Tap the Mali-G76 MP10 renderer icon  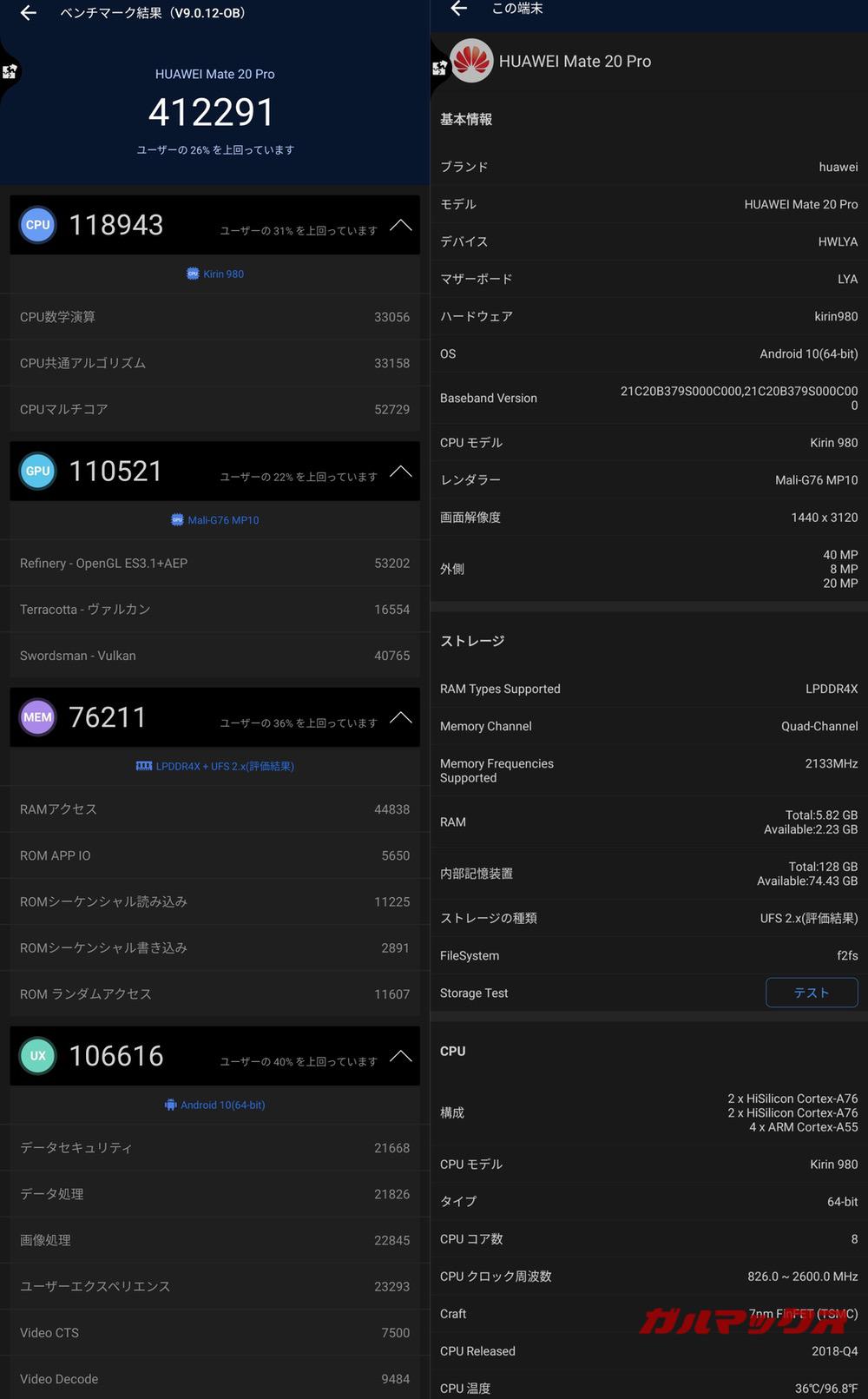click(x=176, y=519)
